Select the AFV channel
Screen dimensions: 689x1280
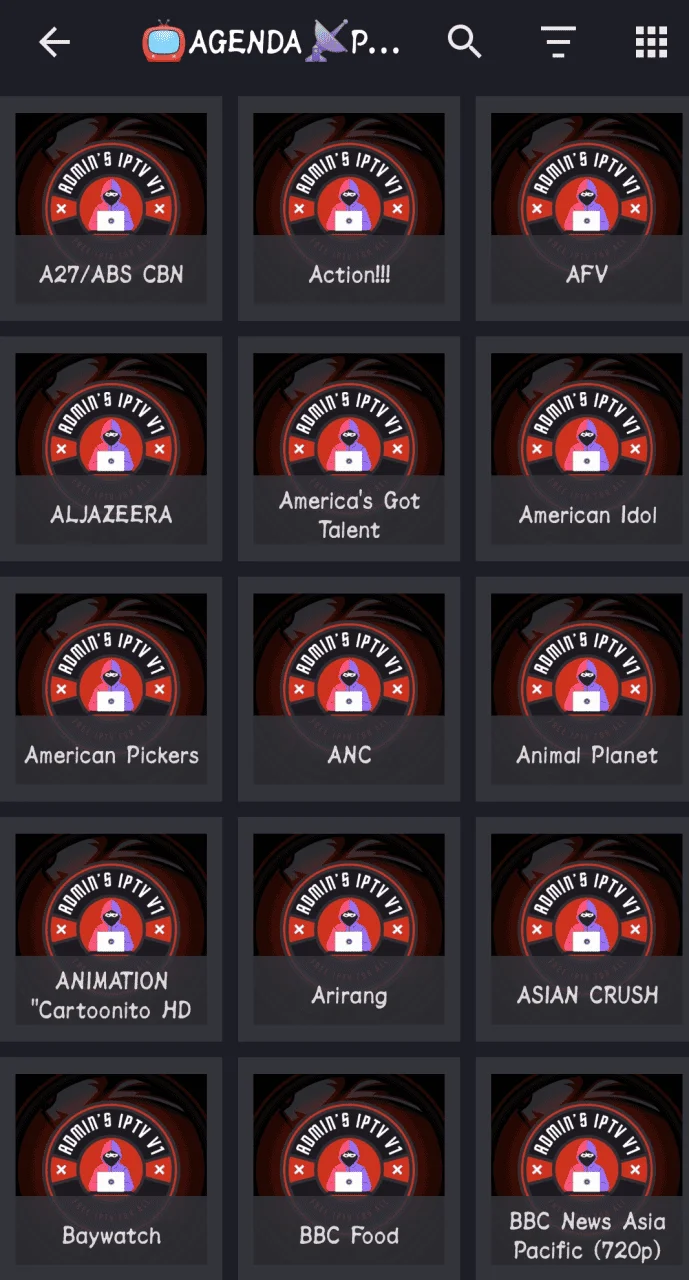[x=587, y=208]
